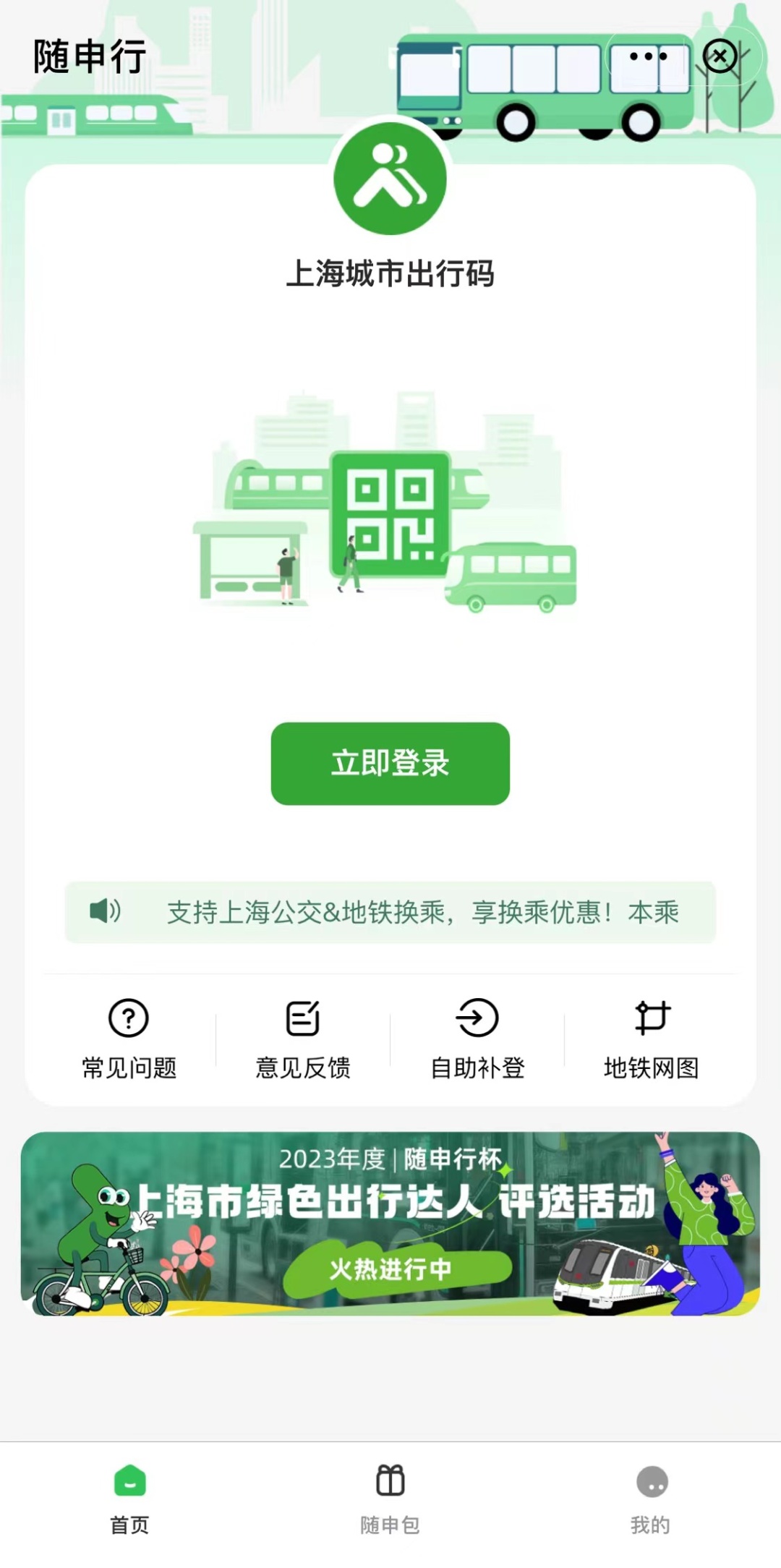Open the 绿色出行达人 activity banner

tap(390, 1223)
